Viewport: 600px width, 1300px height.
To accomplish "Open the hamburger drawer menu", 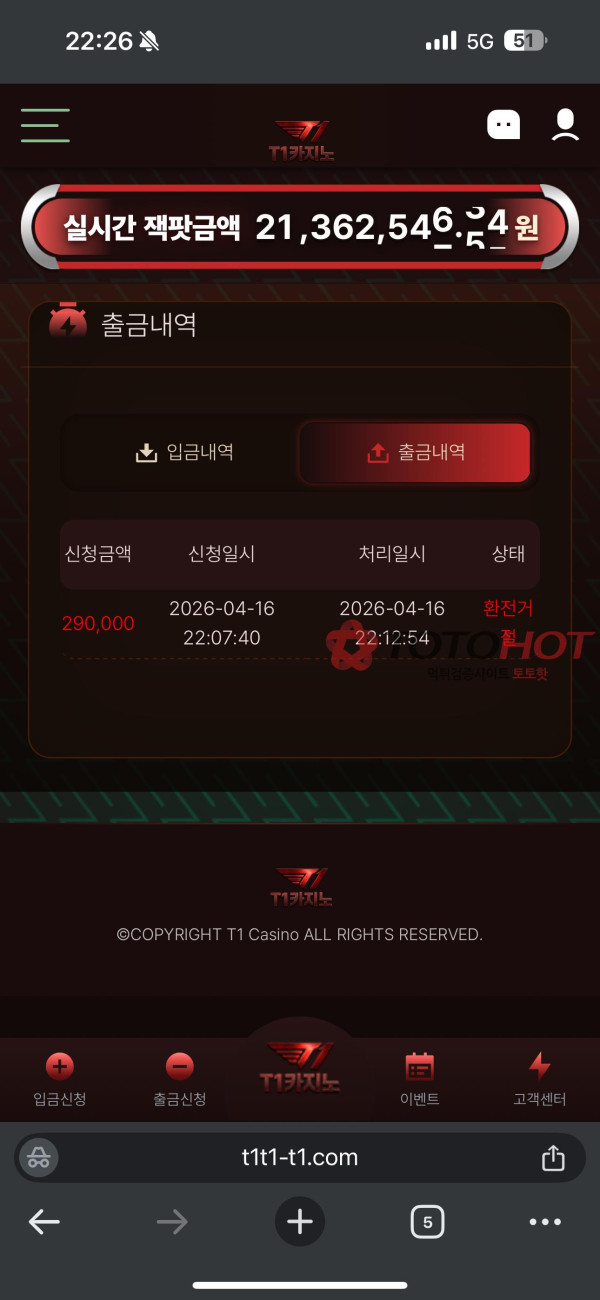I will click(45, 126).
